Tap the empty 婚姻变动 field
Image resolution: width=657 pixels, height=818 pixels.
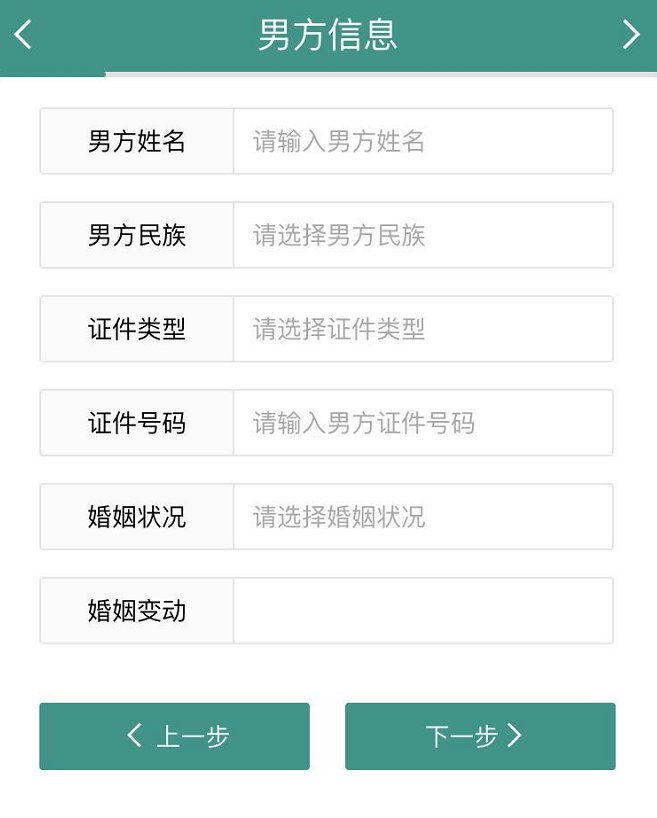coord(422,611)
